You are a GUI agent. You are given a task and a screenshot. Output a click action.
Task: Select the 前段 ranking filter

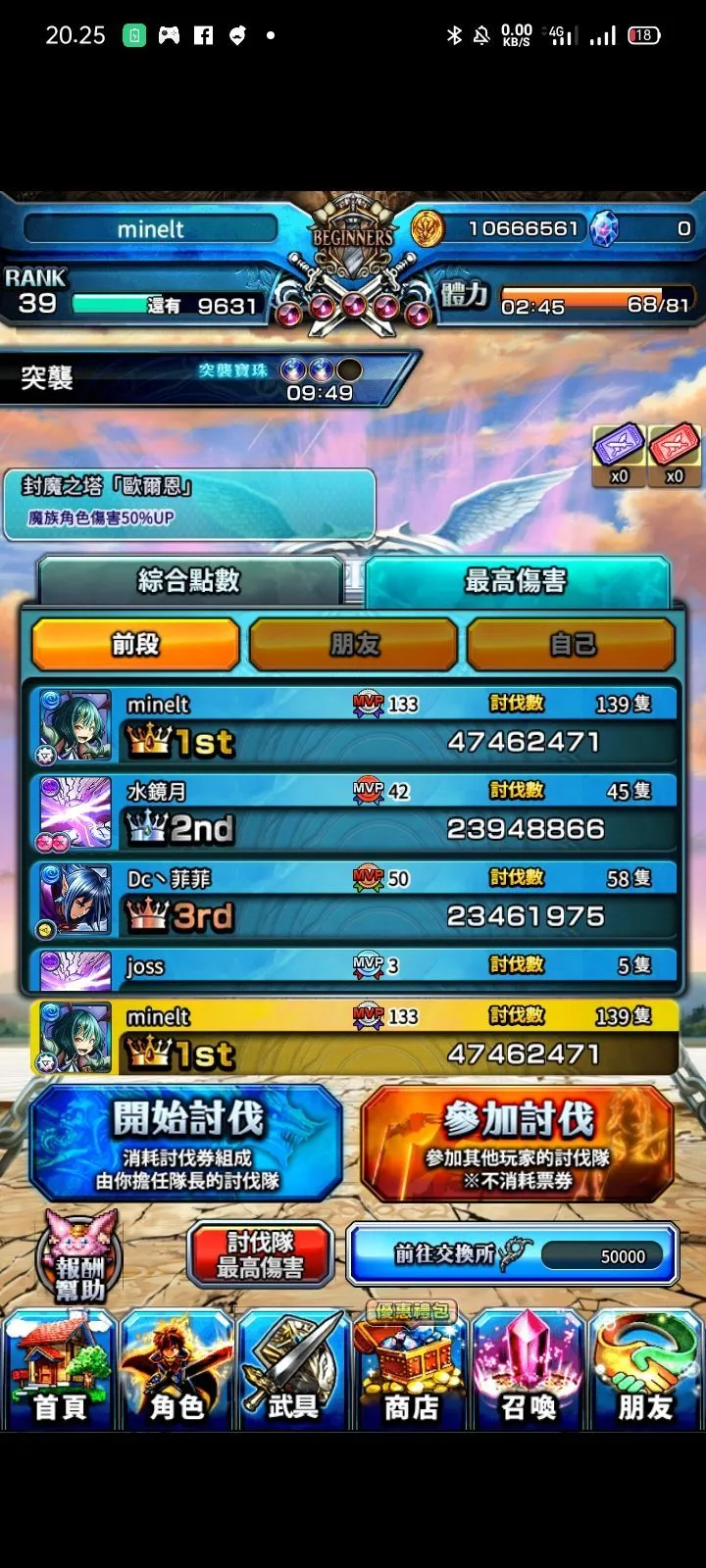[x=135, y=644]
